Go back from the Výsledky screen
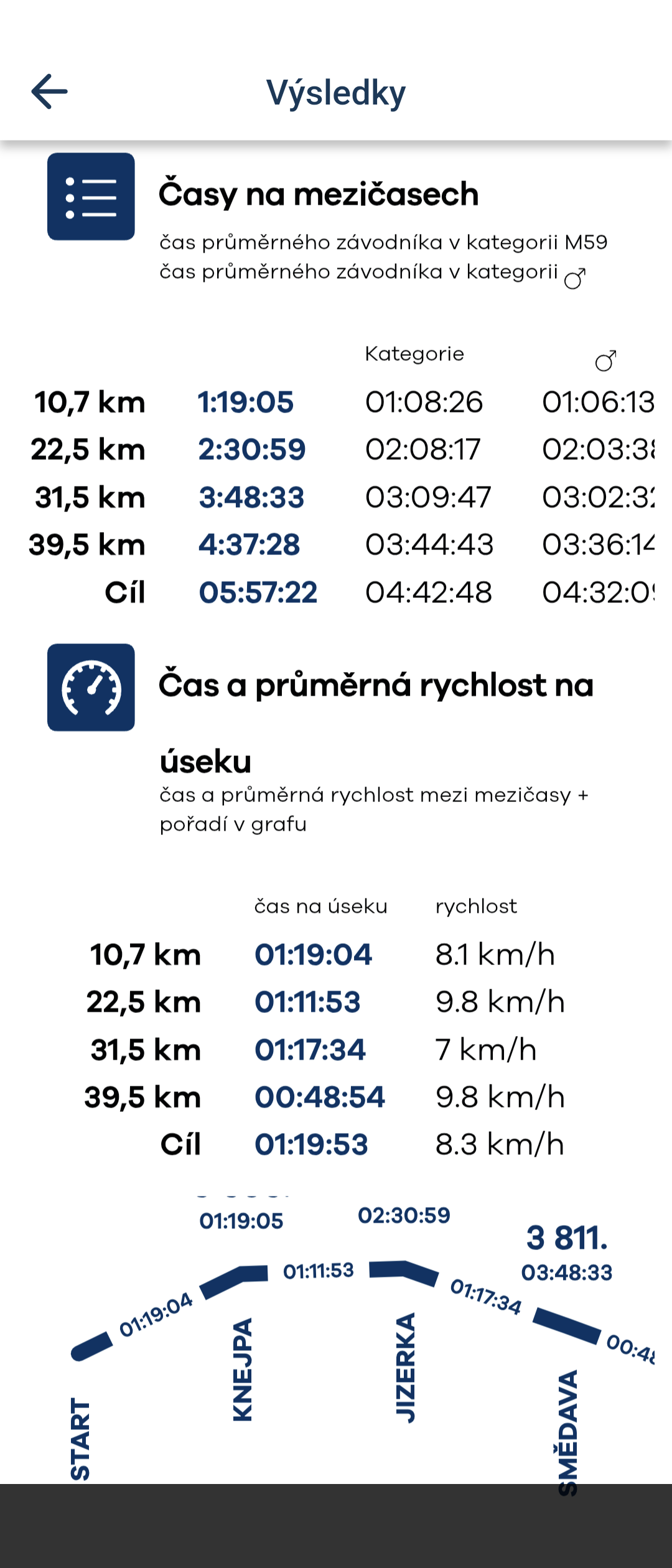Screen dimensions: 672x1568 [x=49, y=91]
